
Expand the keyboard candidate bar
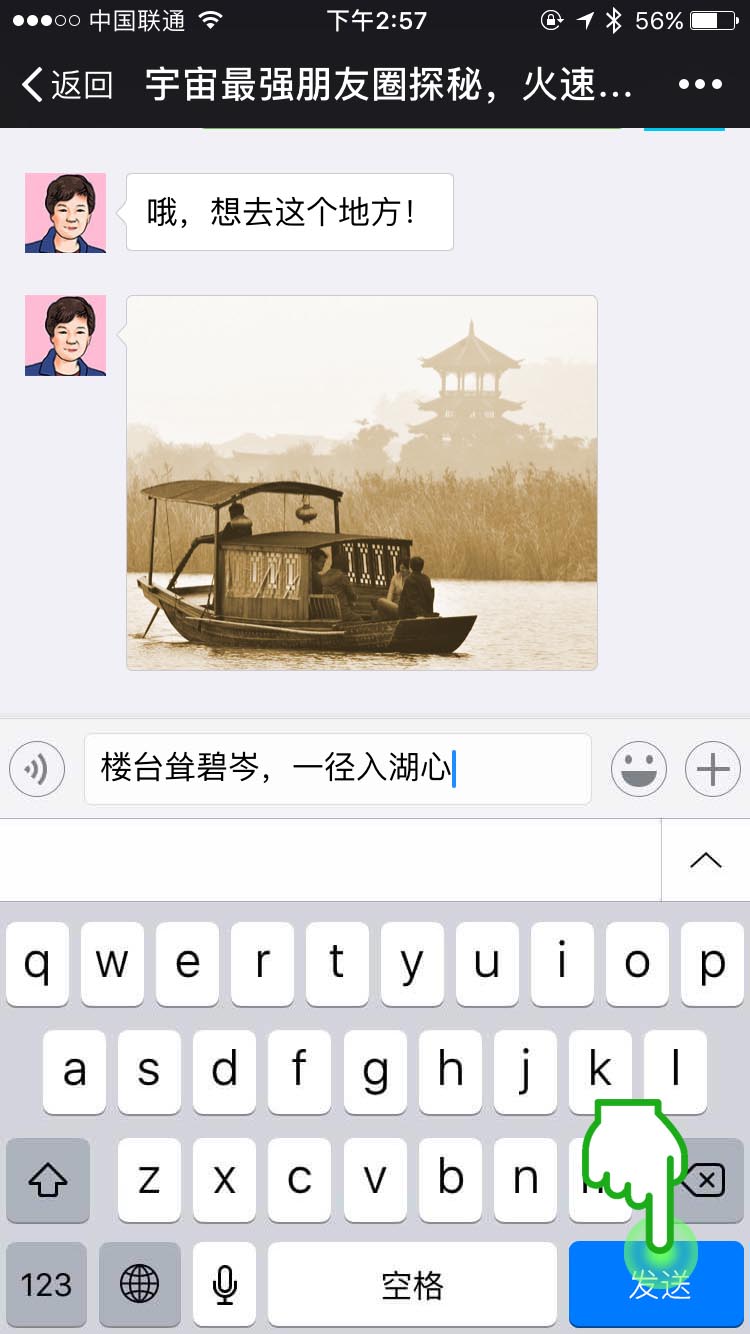coord(705,861)
